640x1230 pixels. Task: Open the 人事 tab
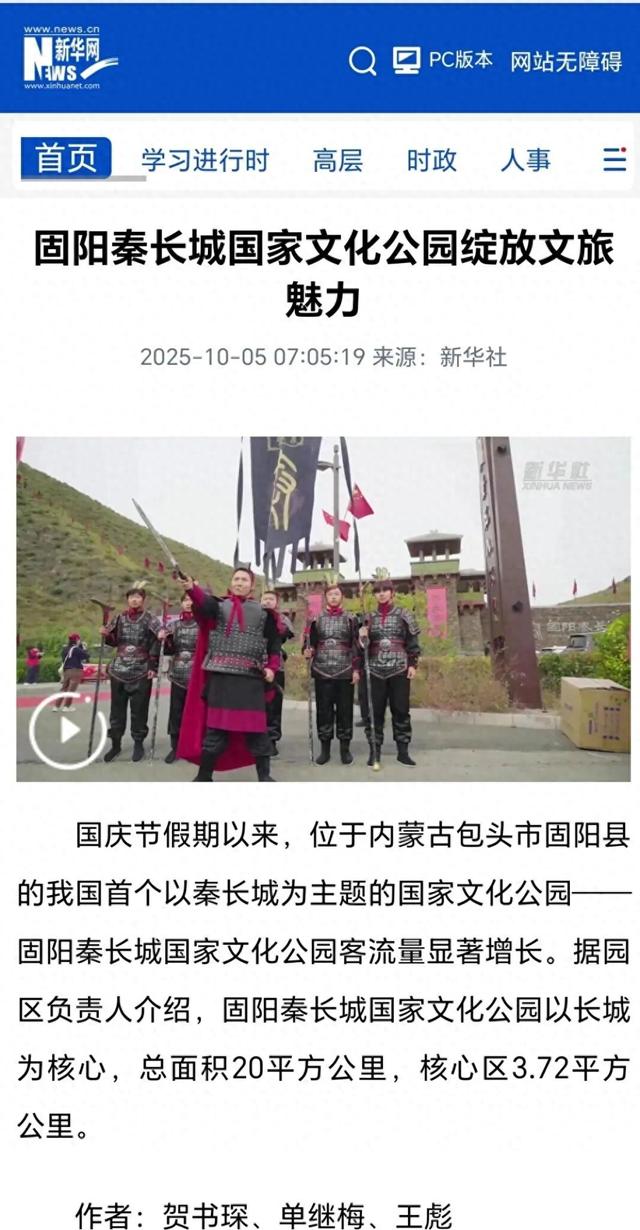[525, 160]
